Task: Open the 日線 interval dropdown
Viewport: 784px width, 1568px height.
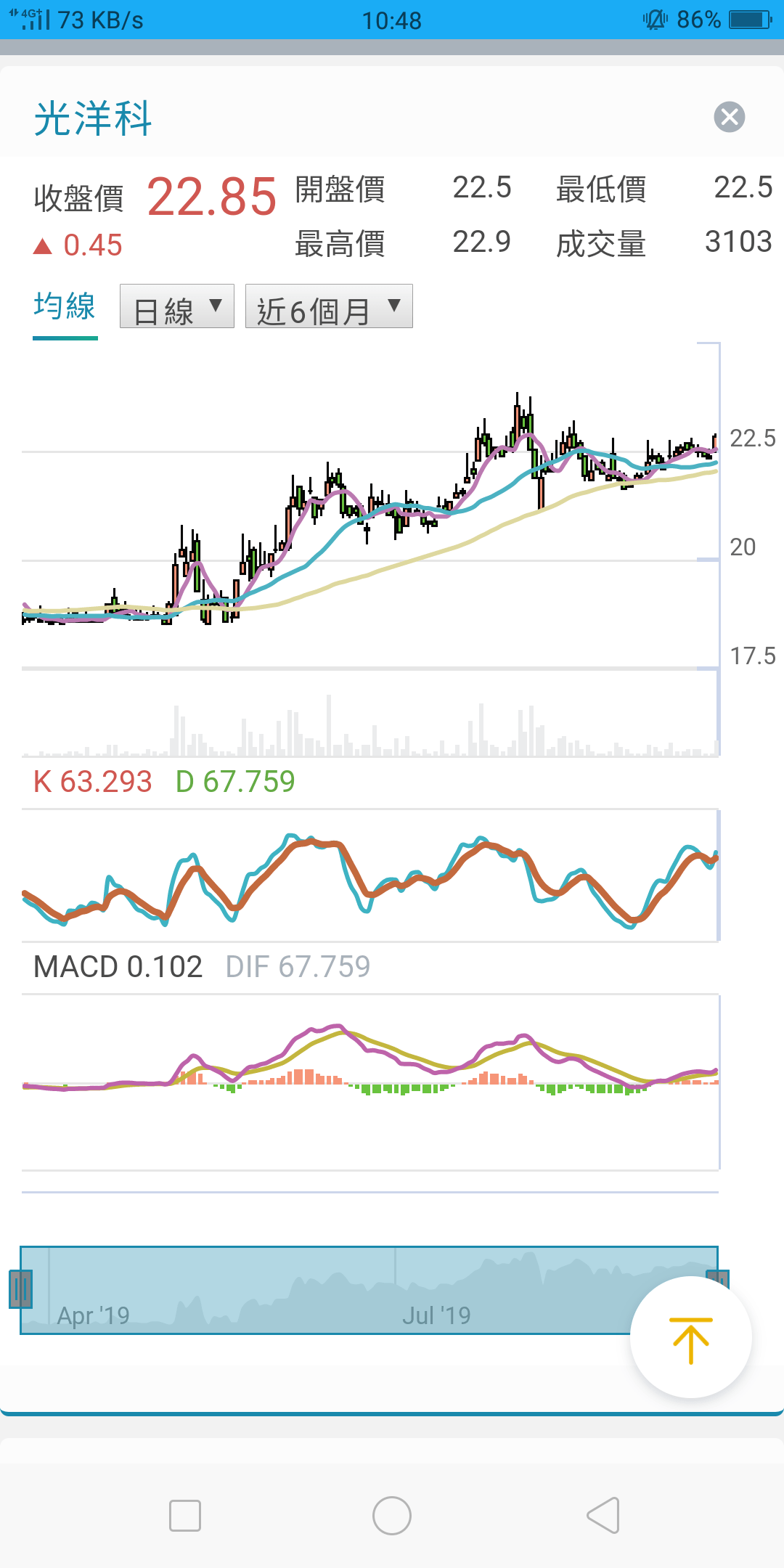Action: click(177, 307)
